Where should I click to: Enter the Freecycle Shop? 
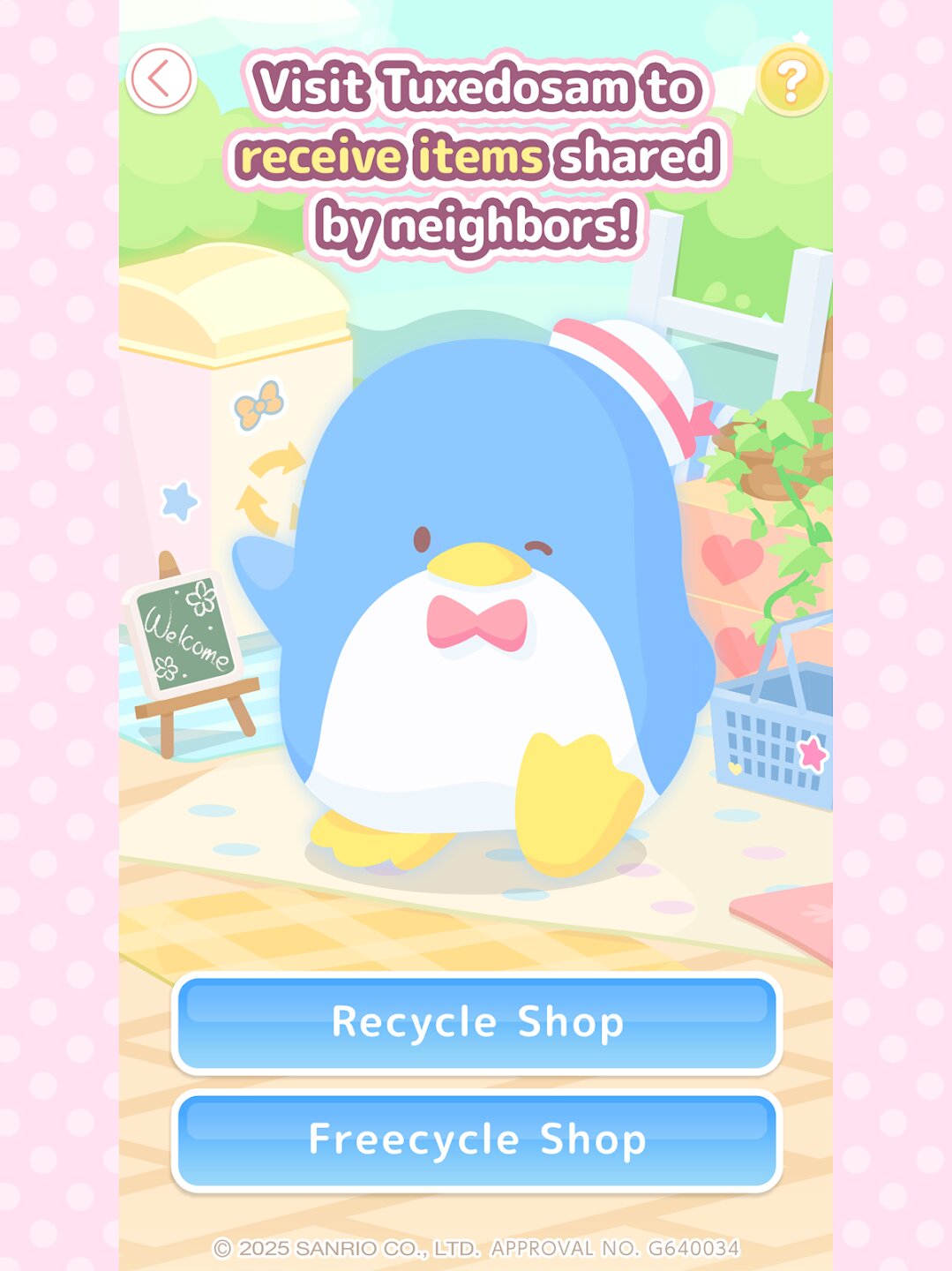pos(476,1139)
